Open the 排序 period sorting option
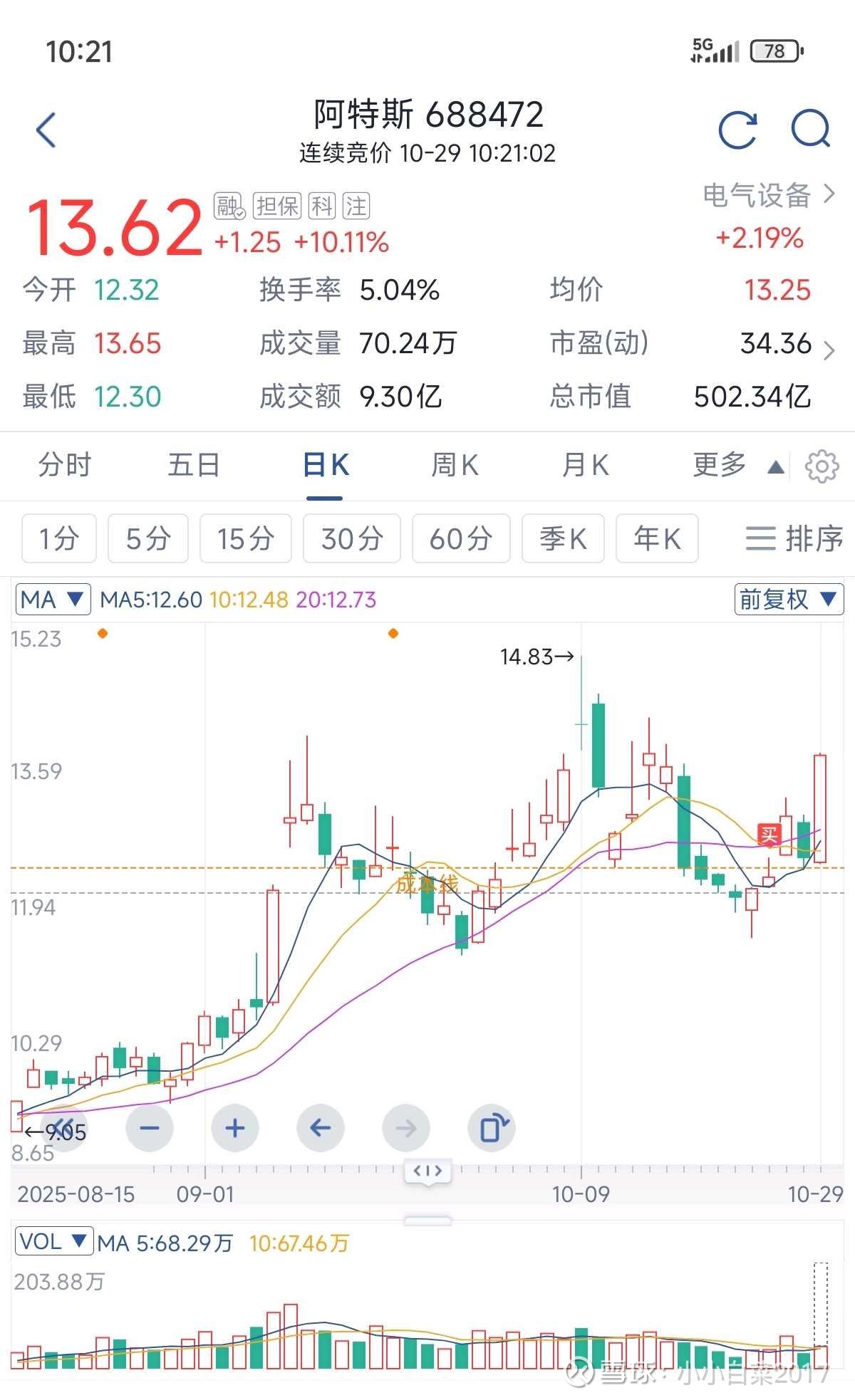 (x=794, y=539)
